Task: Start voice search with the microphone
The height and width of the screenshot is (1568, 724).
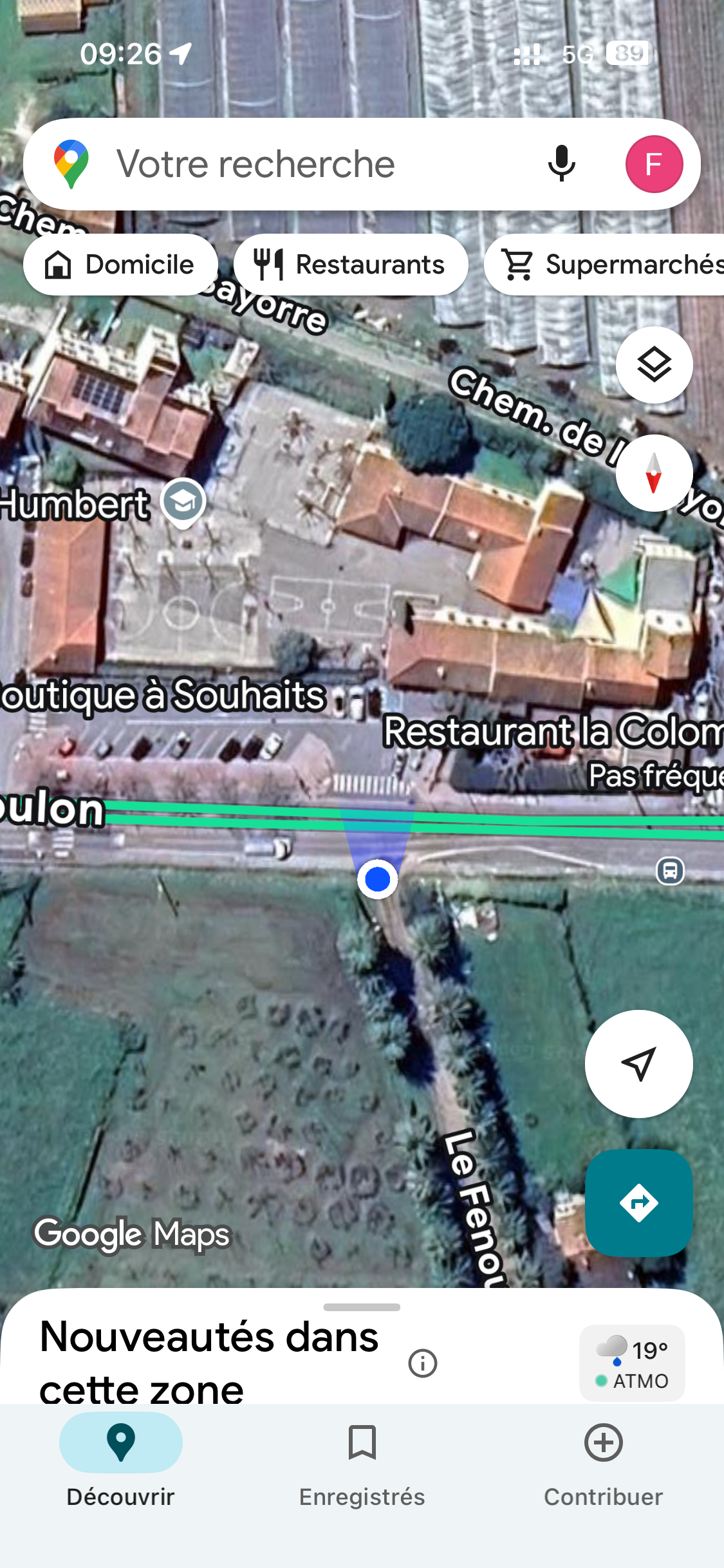Action: 561,164
